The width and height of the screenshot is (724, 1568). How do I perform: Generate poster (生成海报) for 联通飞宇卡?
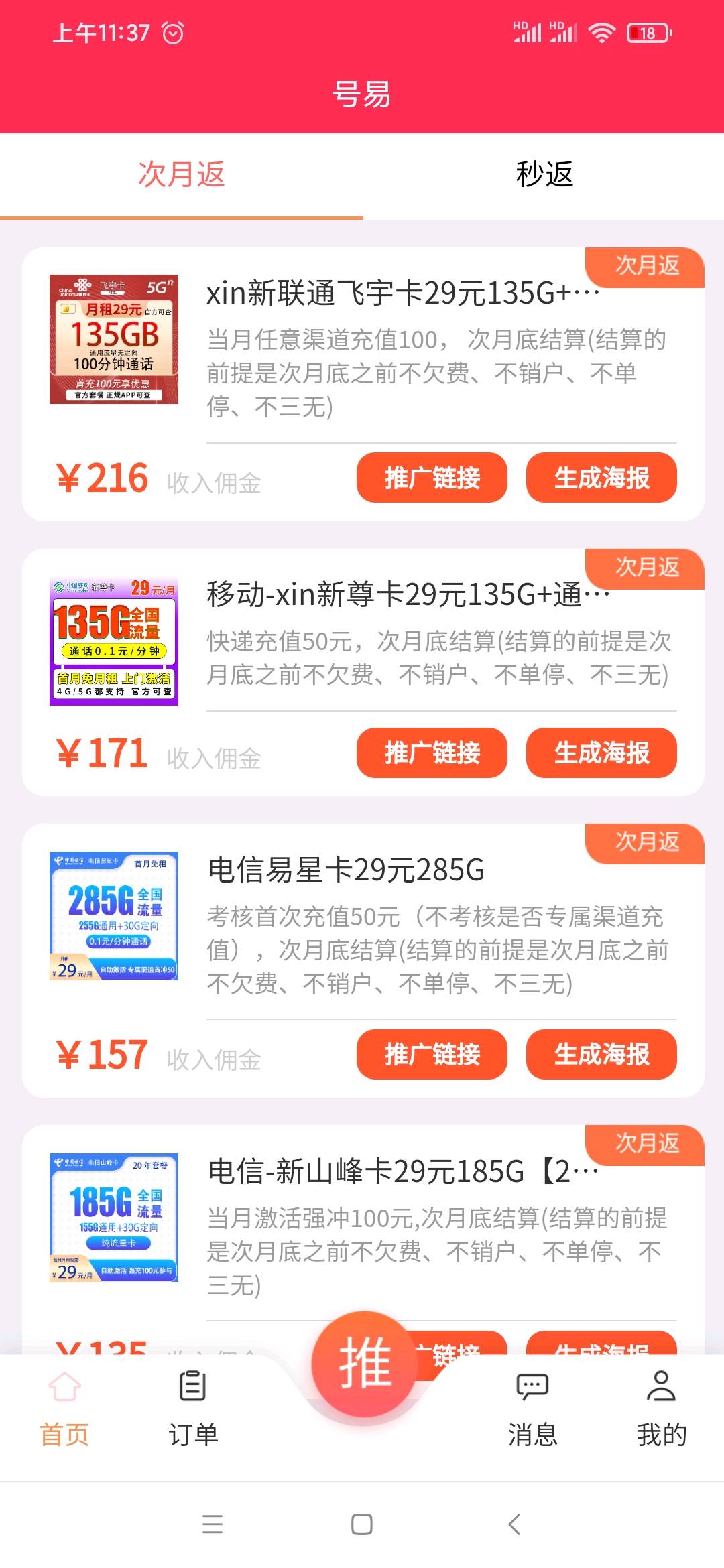(x=601, y=478)
